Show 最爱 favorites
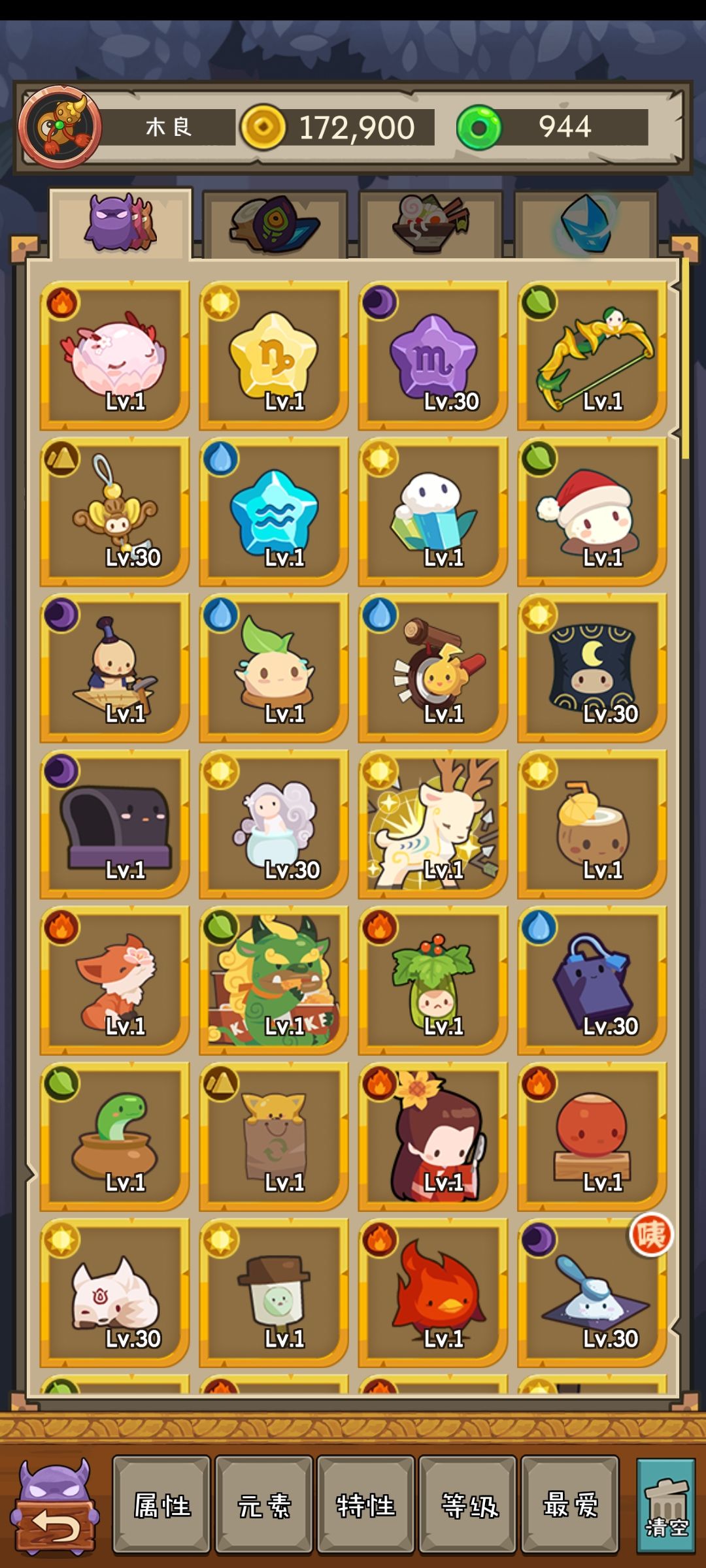 [570, 1506]
